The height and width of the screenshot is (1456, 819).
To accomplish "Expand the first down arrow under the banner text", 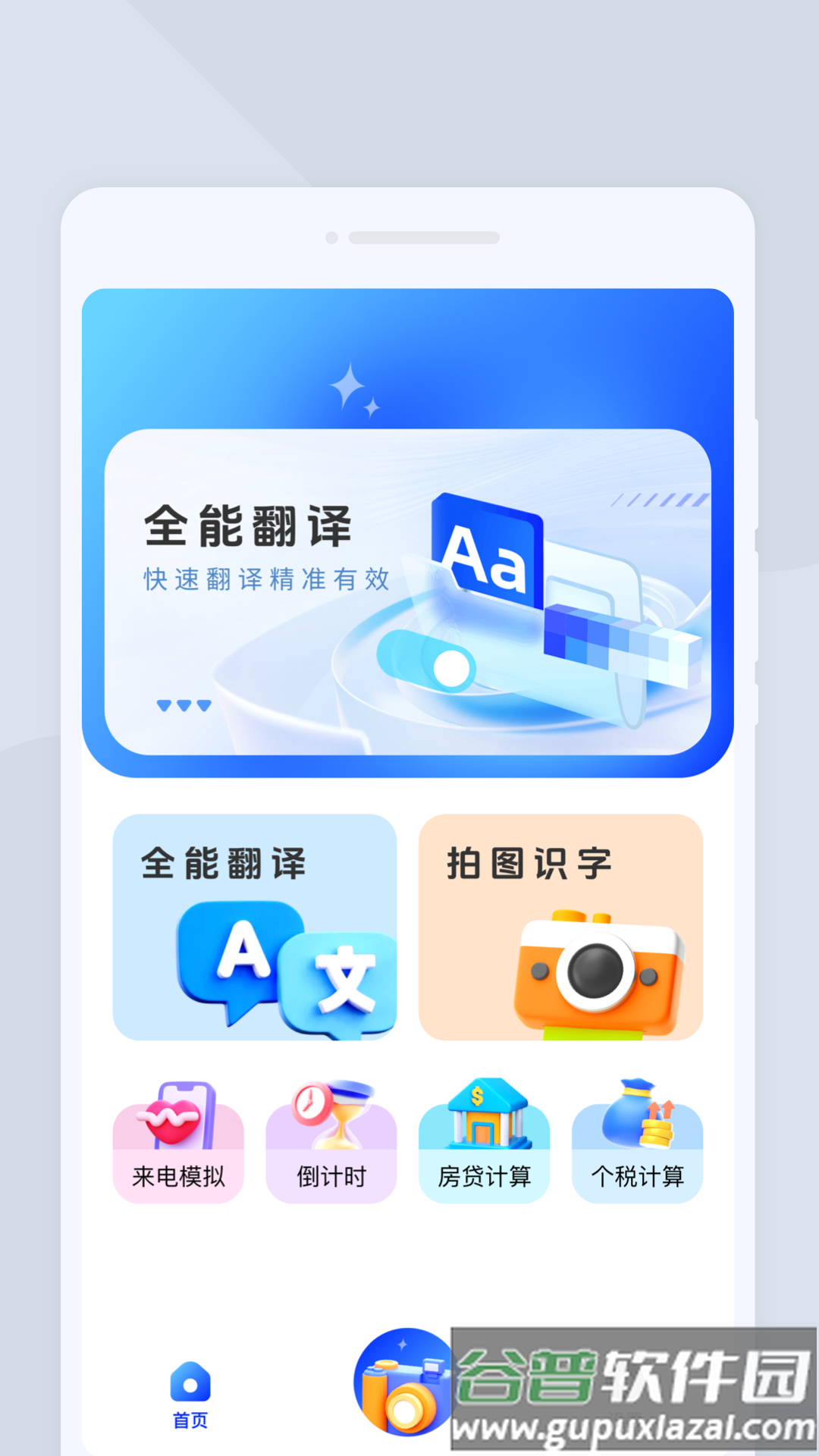I will (163, 704).
